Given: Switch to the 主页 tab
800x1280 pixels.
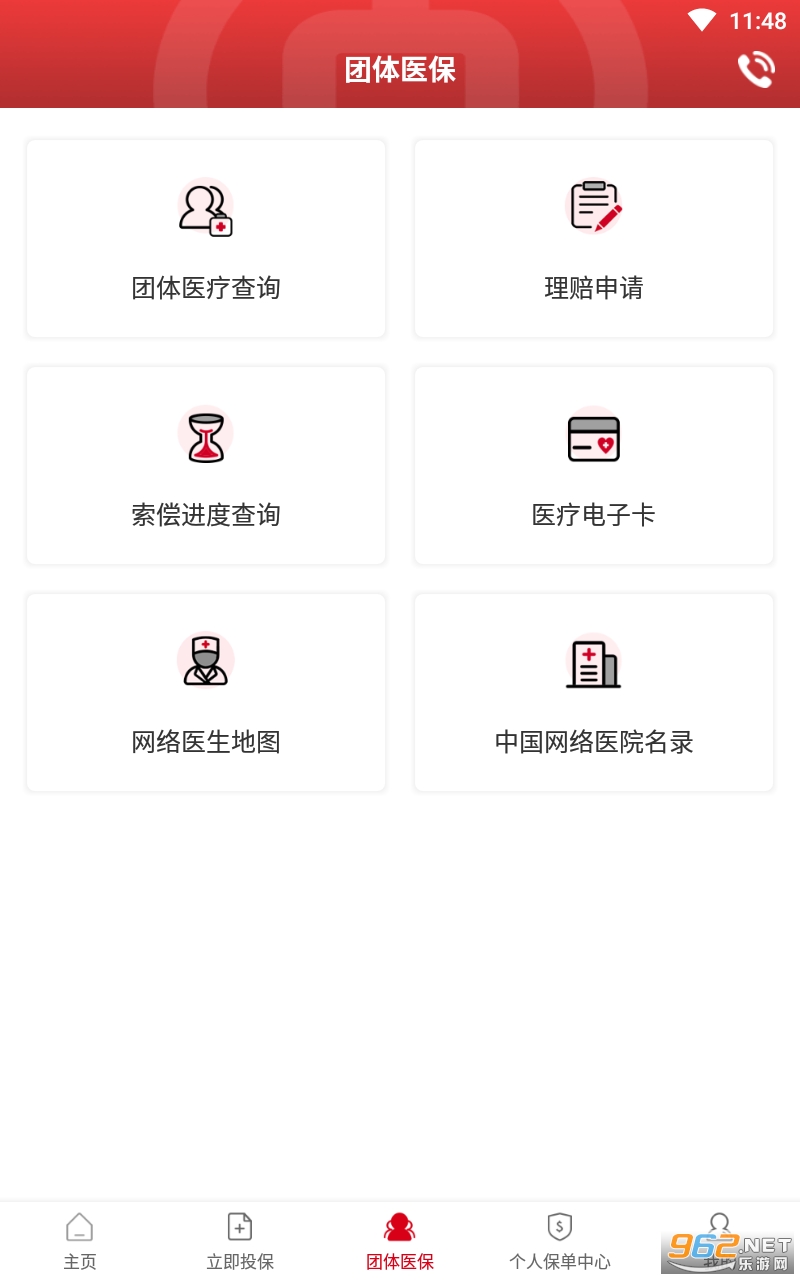Looking at the screenshot, I should click(x=80, y=1241).
